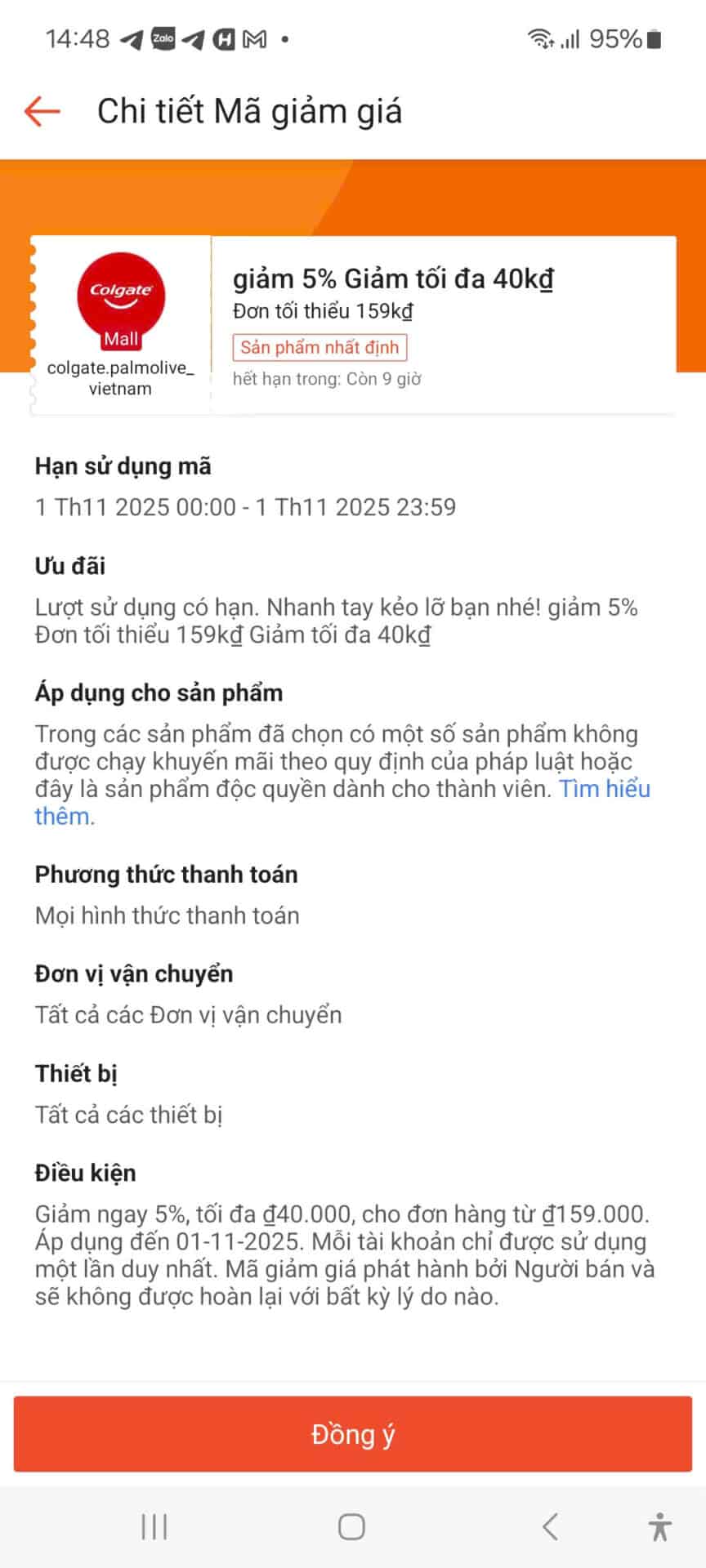Image resolution: width=706 pixels, height=1568 pixels.
Task: Open the accessibility shortcut icon
Action: click(659, 1526)
